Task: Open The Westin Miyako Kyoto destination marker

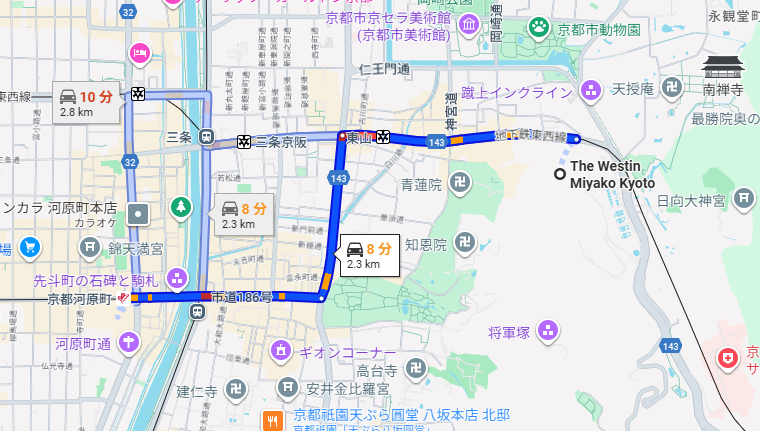Action: point(559,174)
